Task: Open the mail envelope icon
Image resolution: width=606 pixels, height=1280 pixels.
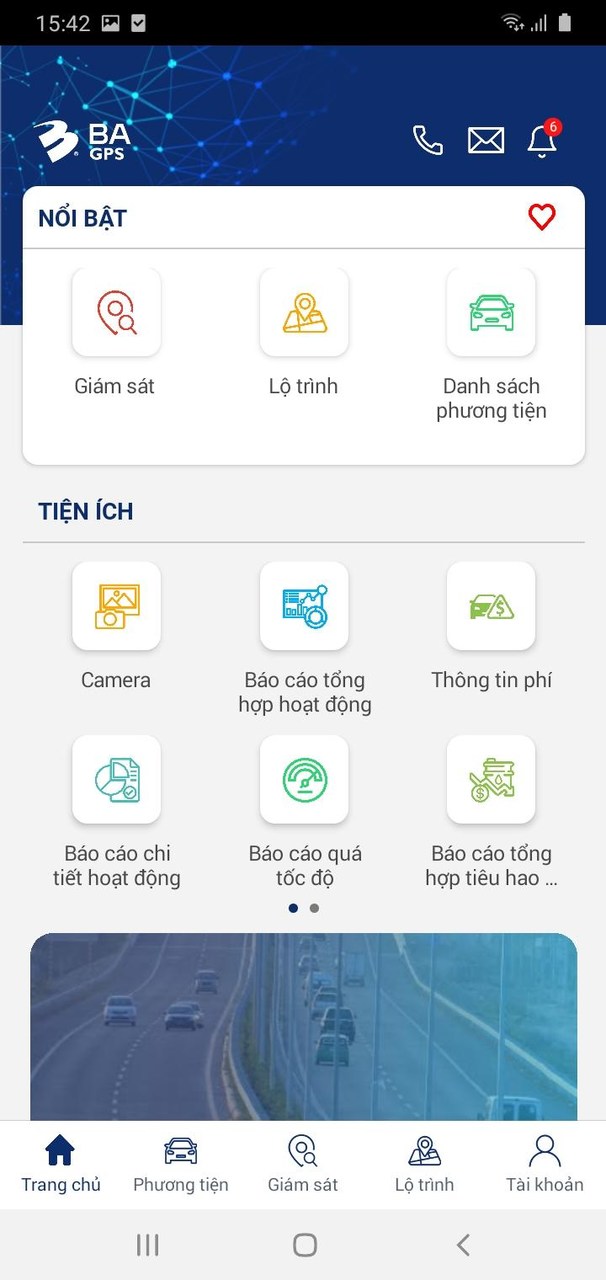Action: pos(486,141)
